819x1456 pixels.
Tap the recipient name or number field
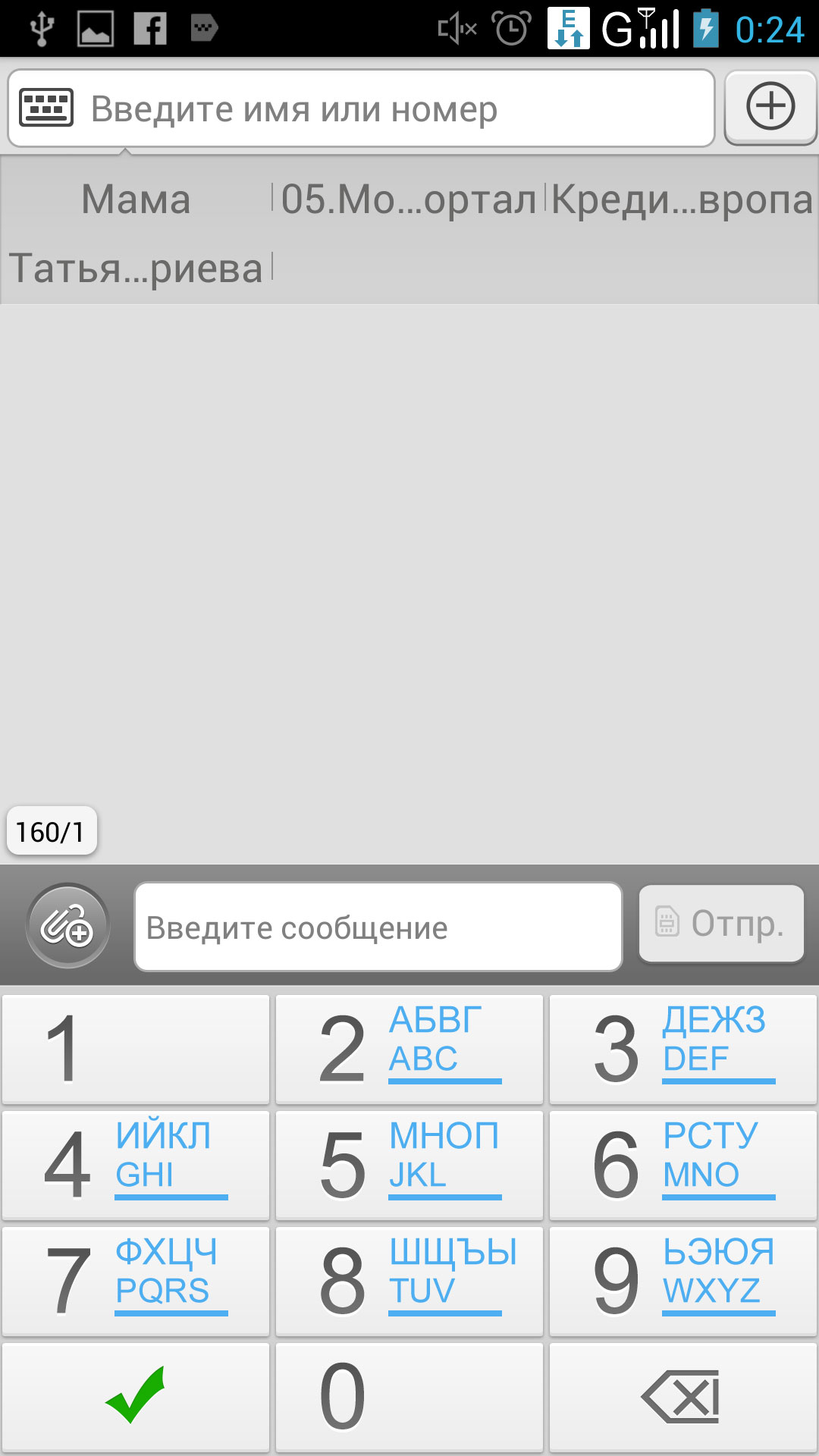402,108
